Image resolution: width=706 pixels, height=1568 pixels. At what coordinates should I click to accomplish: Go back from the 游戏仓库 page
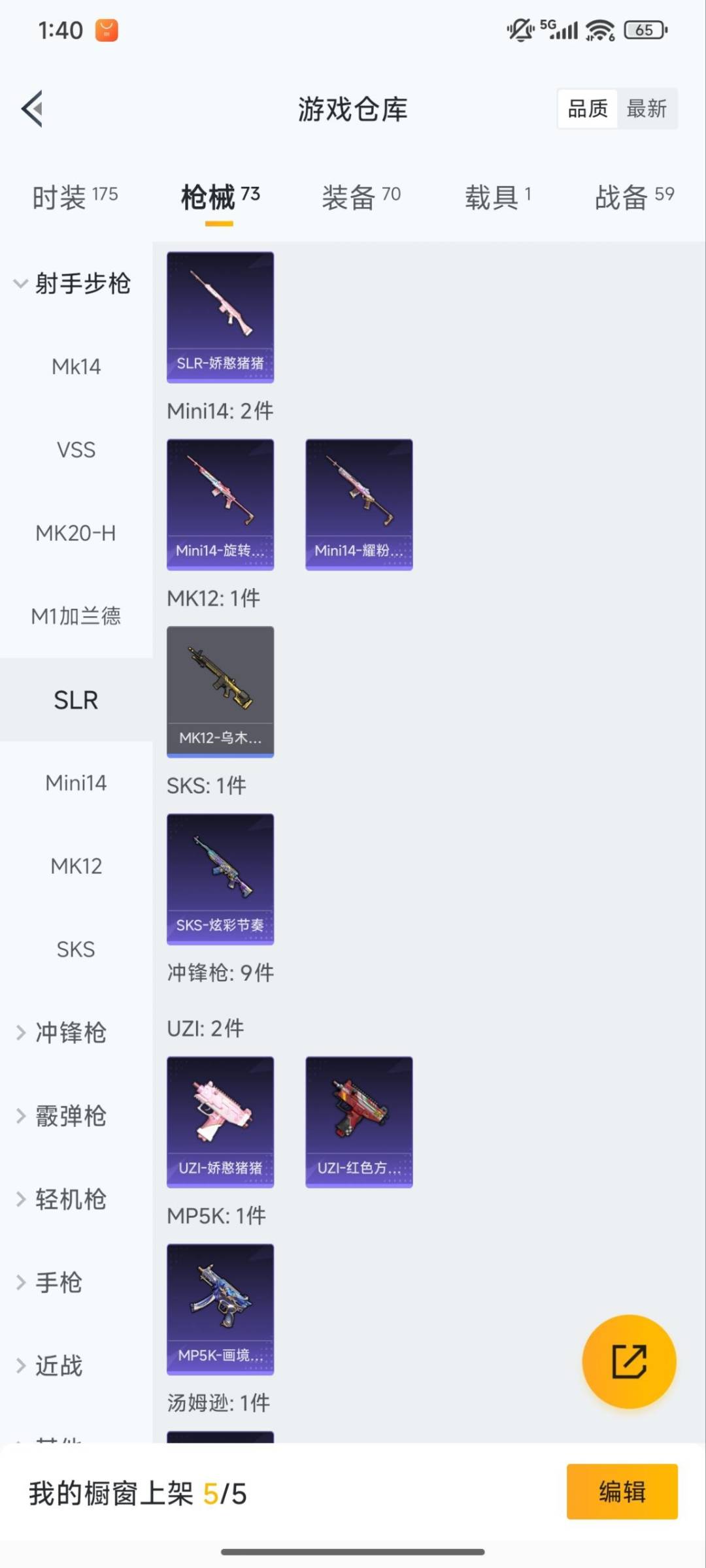point(32,108)
